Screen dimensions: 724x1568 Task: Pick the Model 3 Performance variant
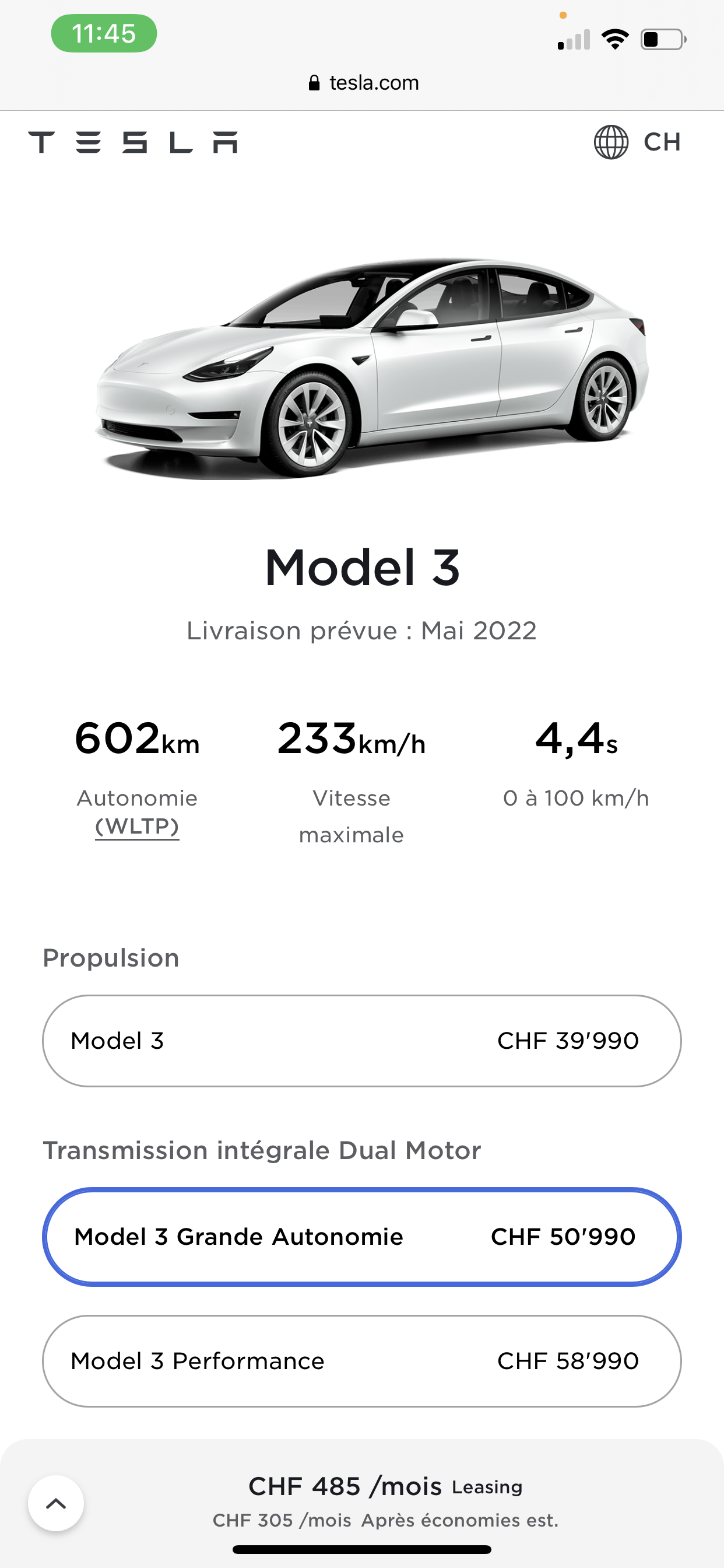coord(361,1361)
